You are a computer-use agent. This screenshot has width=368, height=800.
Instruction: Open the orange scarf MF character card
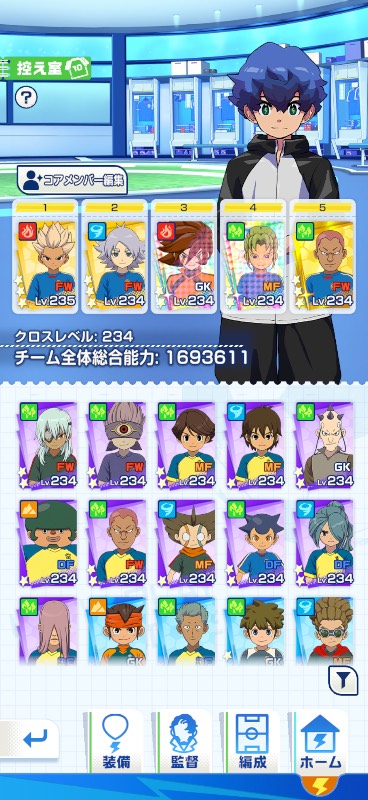click(186, 543)
